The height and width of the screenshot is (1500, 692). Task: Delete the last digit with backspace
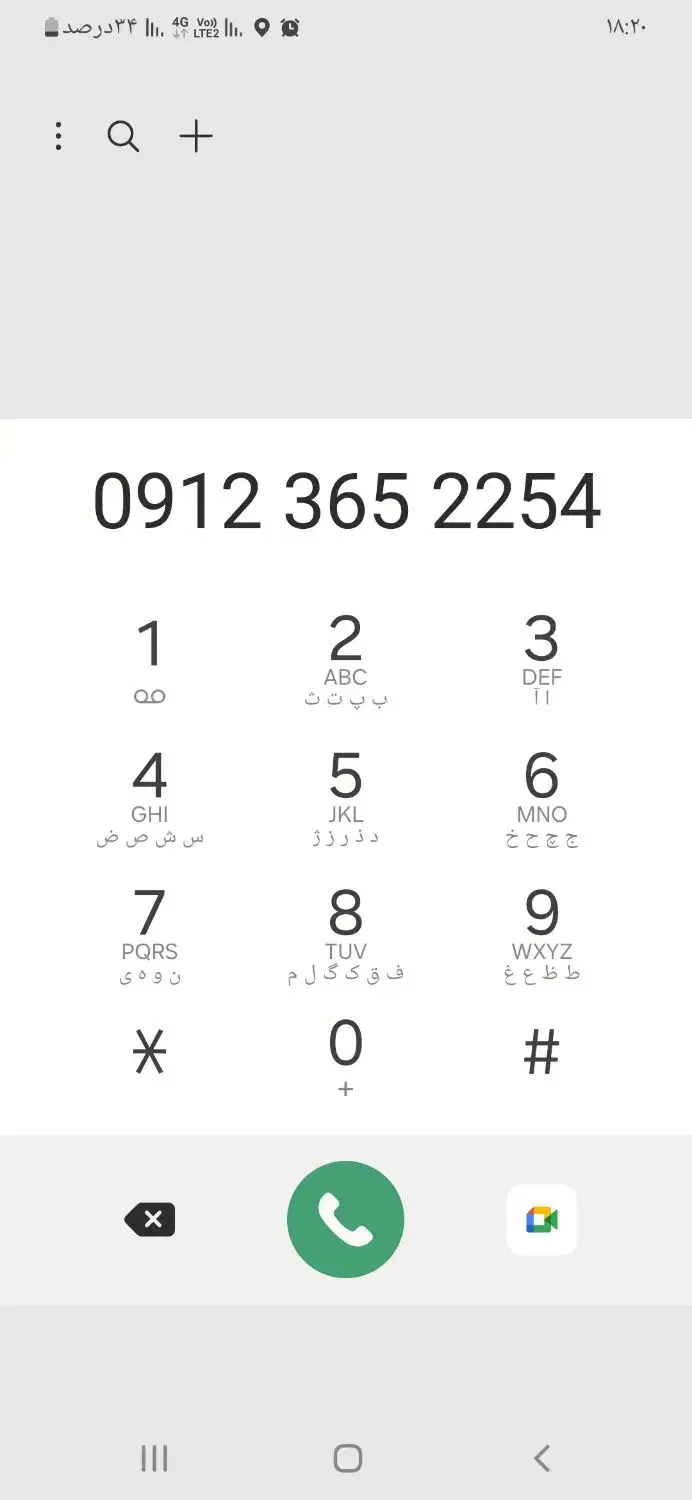[150, 1220]
